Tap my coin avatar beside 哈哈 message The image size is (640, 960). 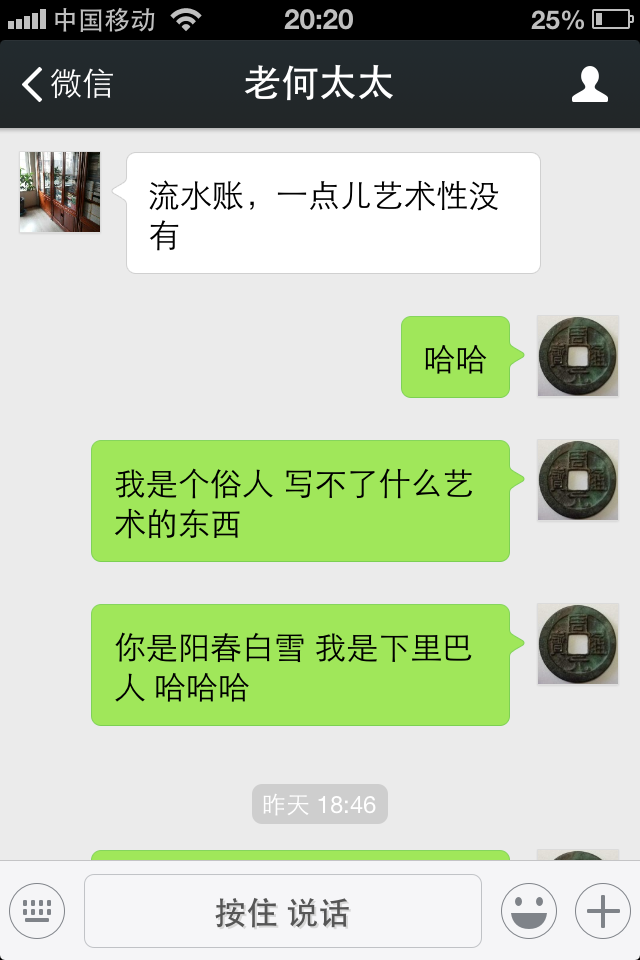(578, 356)
